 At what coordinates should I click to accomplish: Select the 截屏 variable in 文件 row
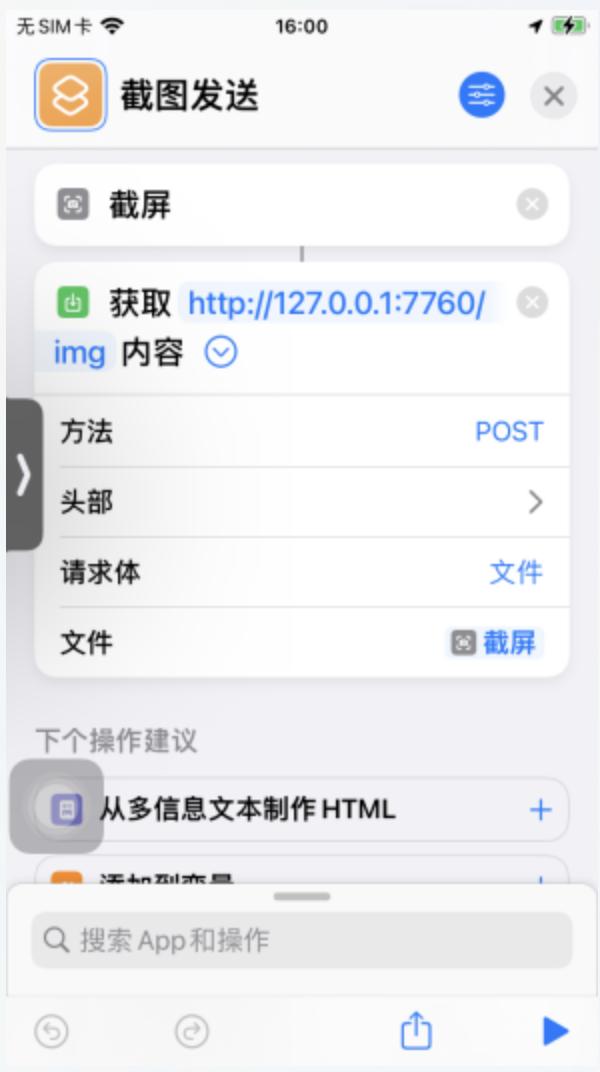(495, 642)
